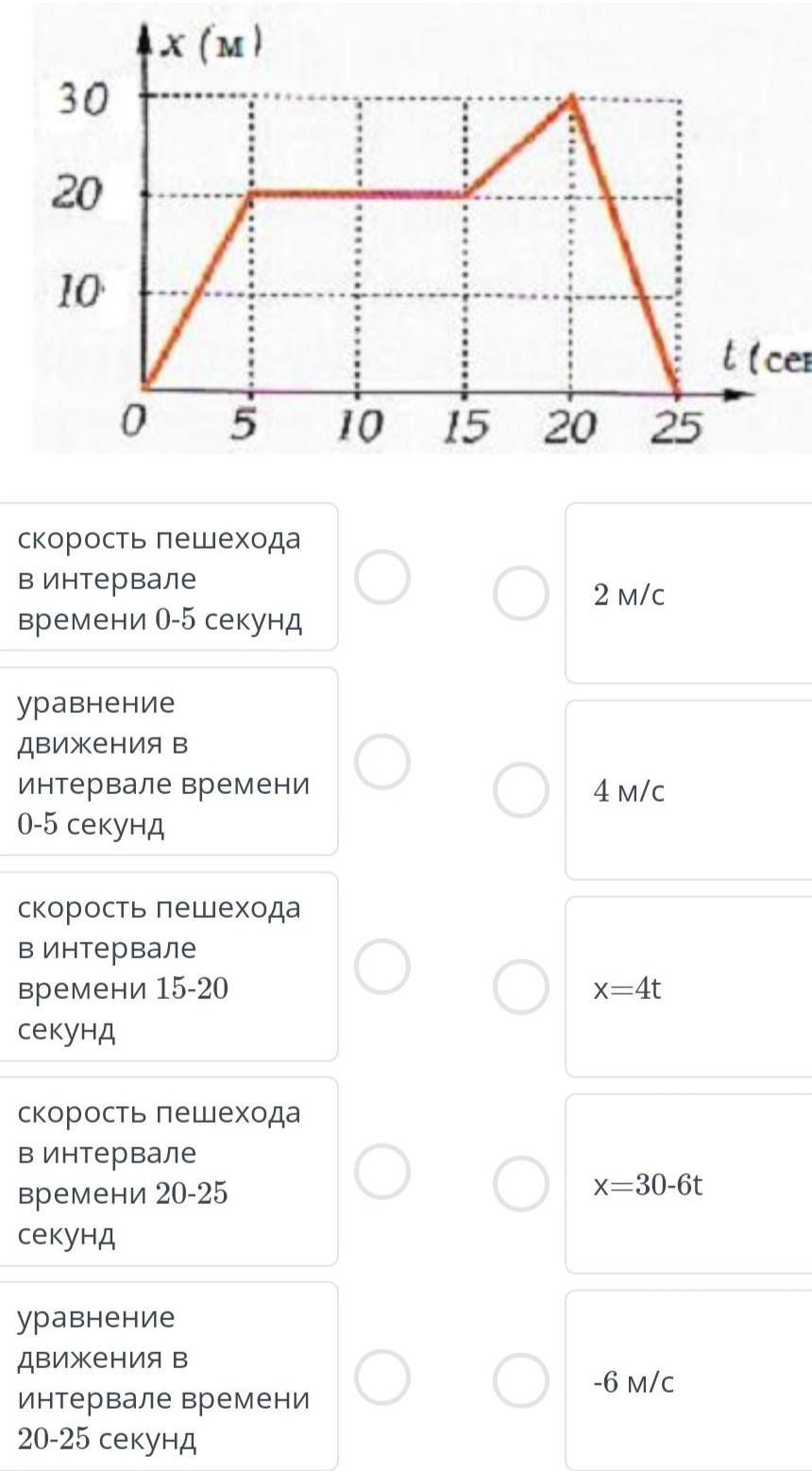Viewport: 812px width, 1471px height.
Task: Choose the circle beside 4 м/с answer
Action: [521, 789]
